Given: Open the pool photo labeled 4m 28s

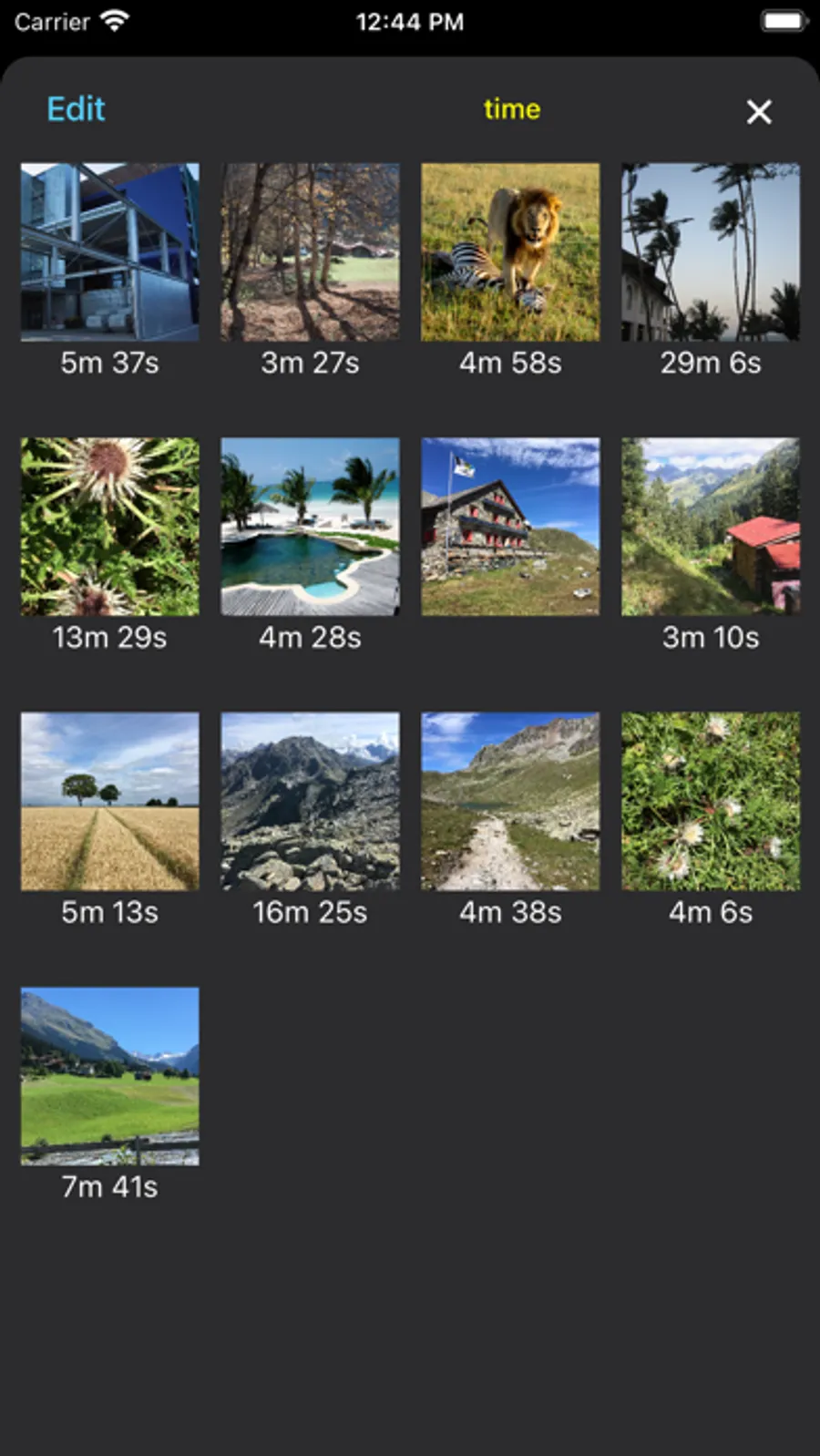Looking at the screenshot, I should point(310,527).
